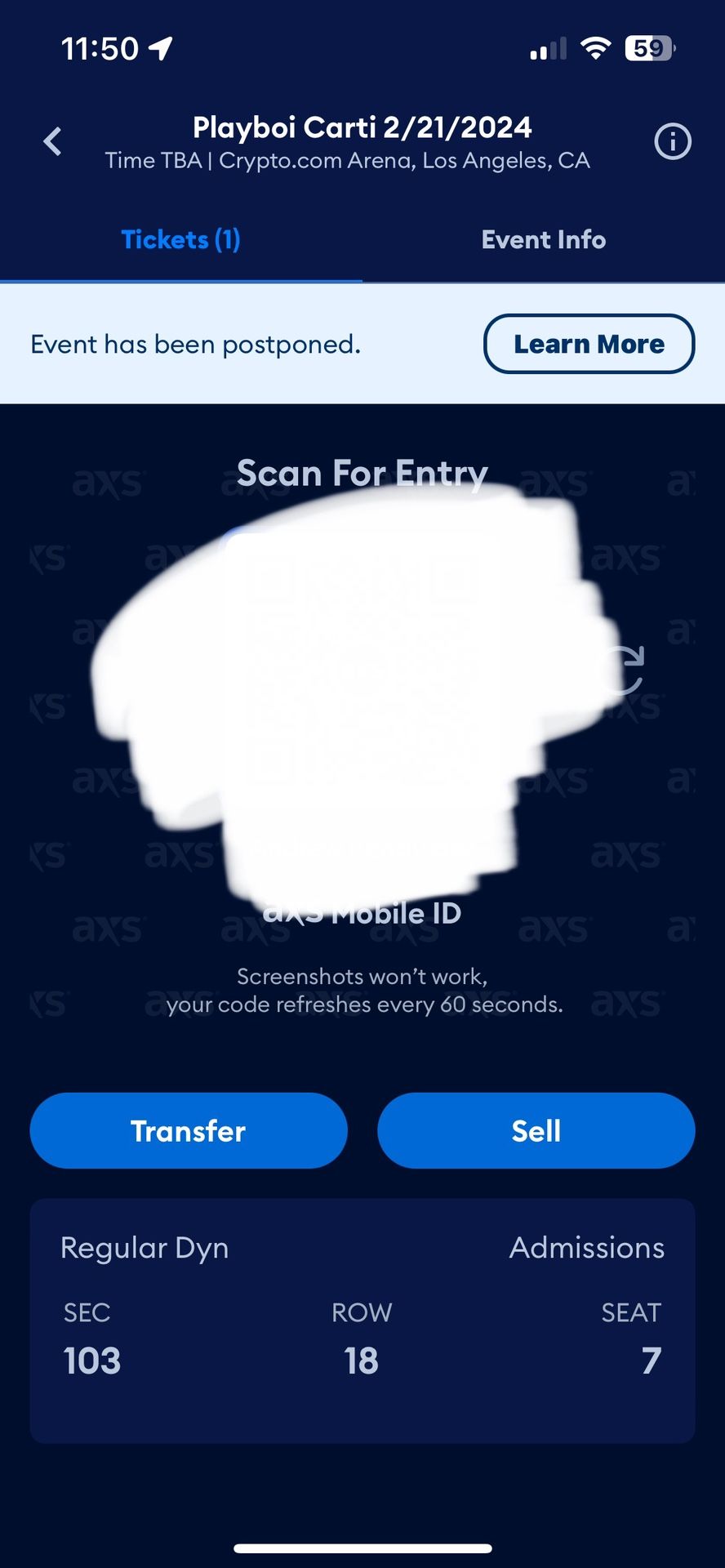Tap Learn More about the postponed event
This screenshot has width=725, height=1568.
point(589,344)
